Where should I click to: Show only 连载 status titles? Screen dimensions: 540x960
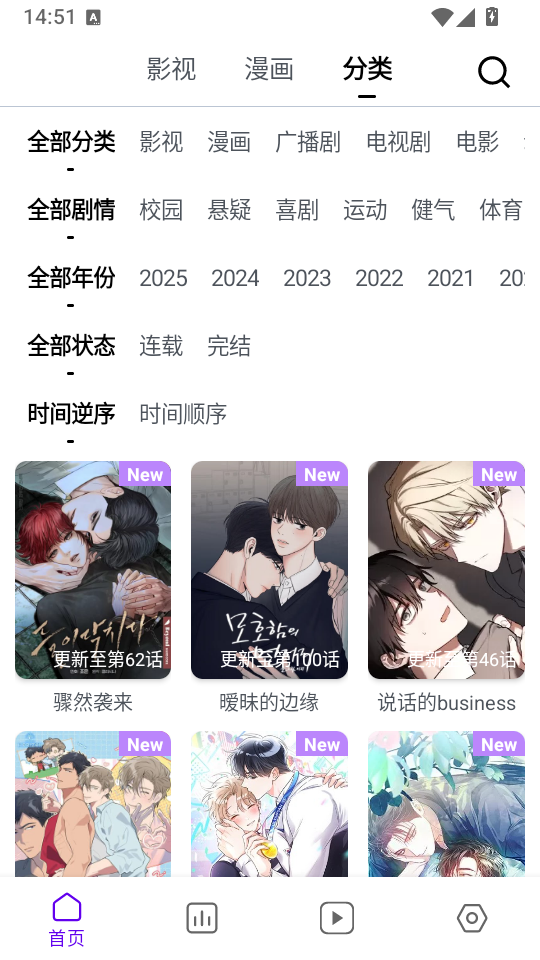point(161,347)
